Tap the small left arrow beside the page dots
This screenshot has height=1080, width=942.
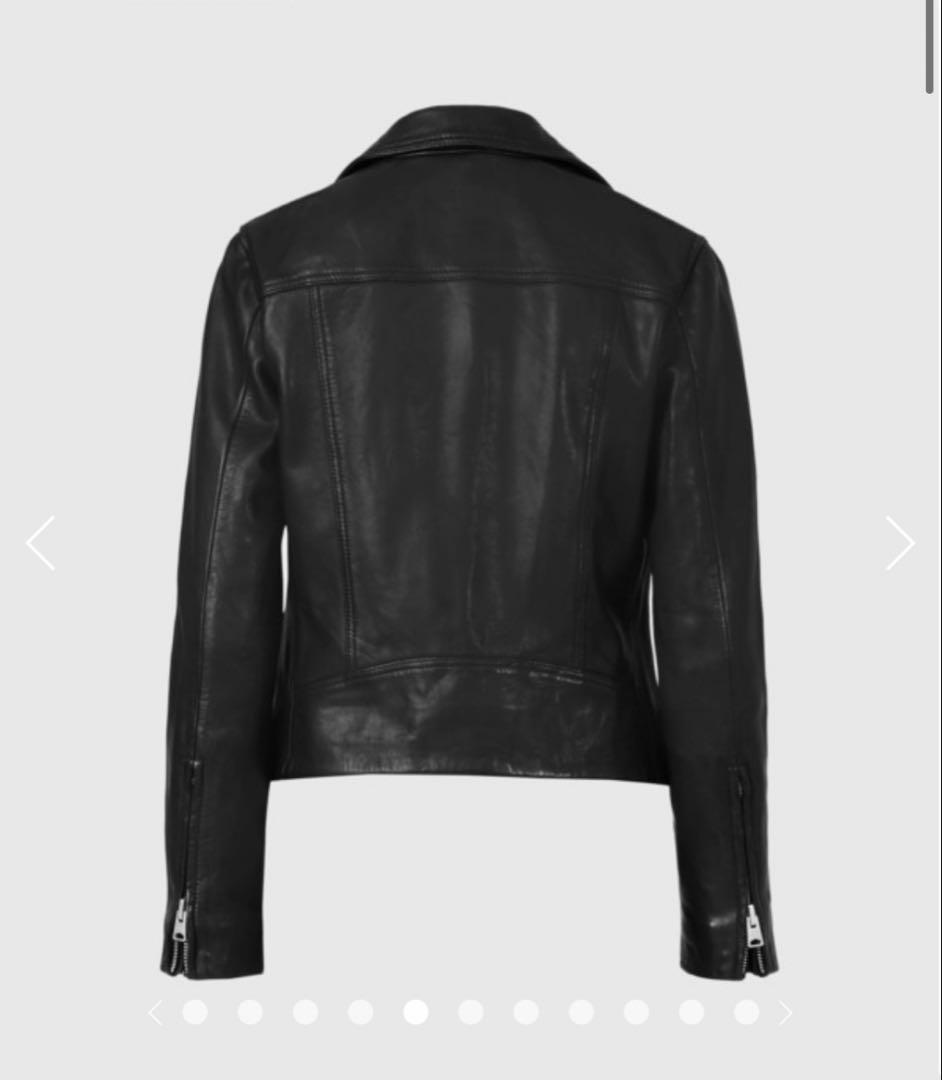[155, 1013]
